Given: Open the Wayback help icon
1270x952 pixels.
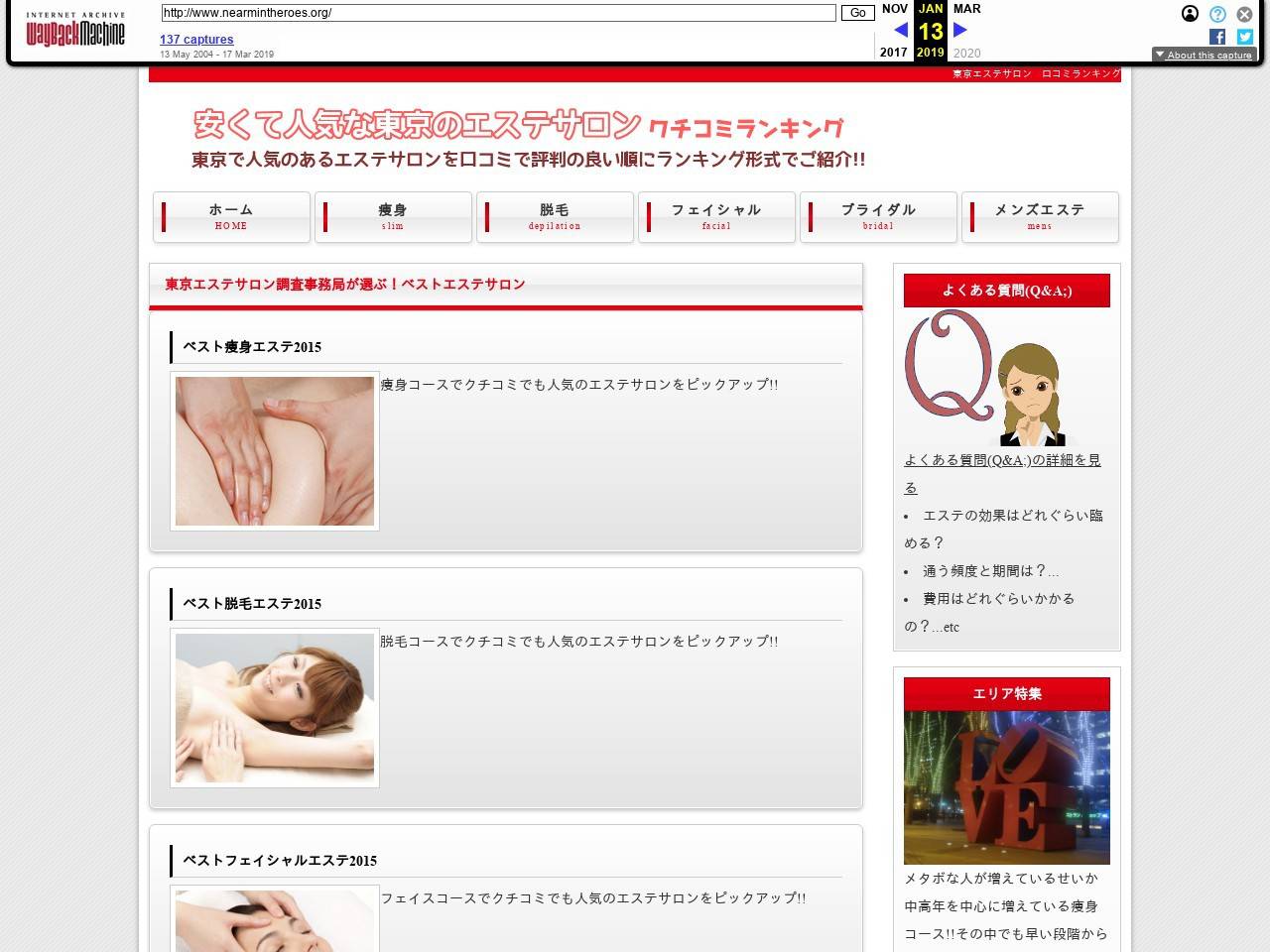Looking at the screenshot, I should pos(1217,14).
